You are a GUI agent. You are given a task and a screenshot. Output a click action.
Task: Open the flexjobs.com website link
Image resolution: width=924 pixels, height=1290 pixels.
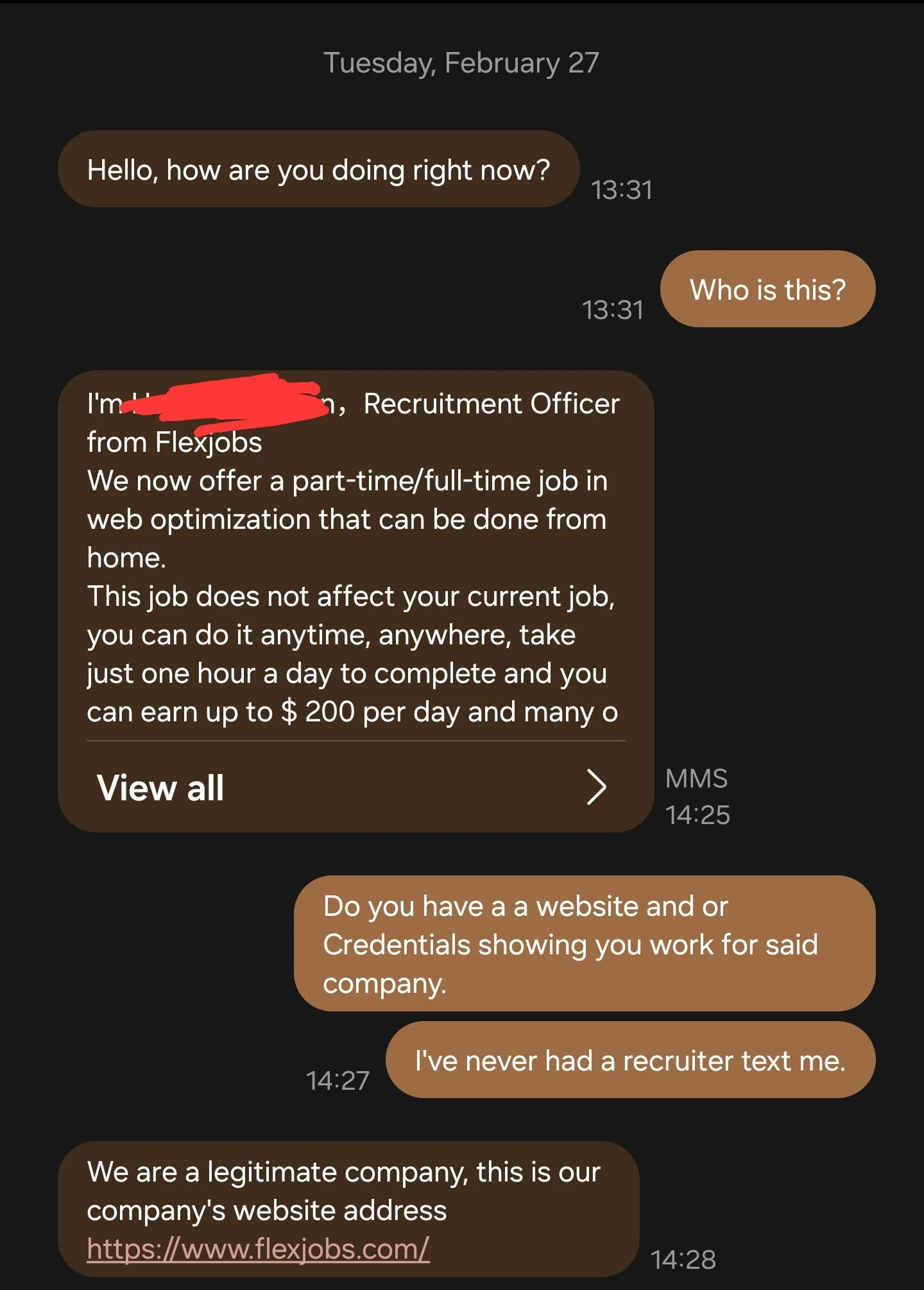258,1247
